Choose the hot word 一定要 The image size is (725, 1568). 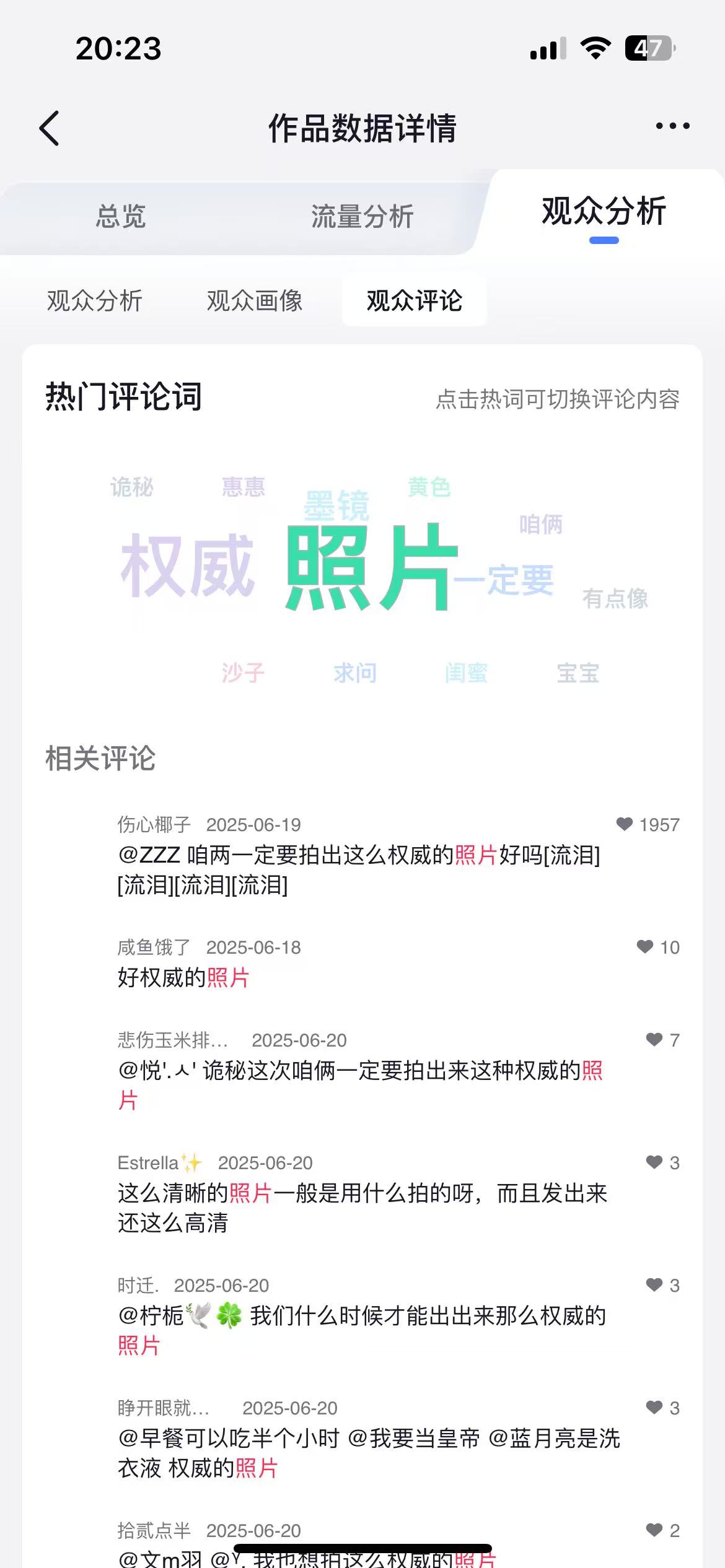(503, 580)
